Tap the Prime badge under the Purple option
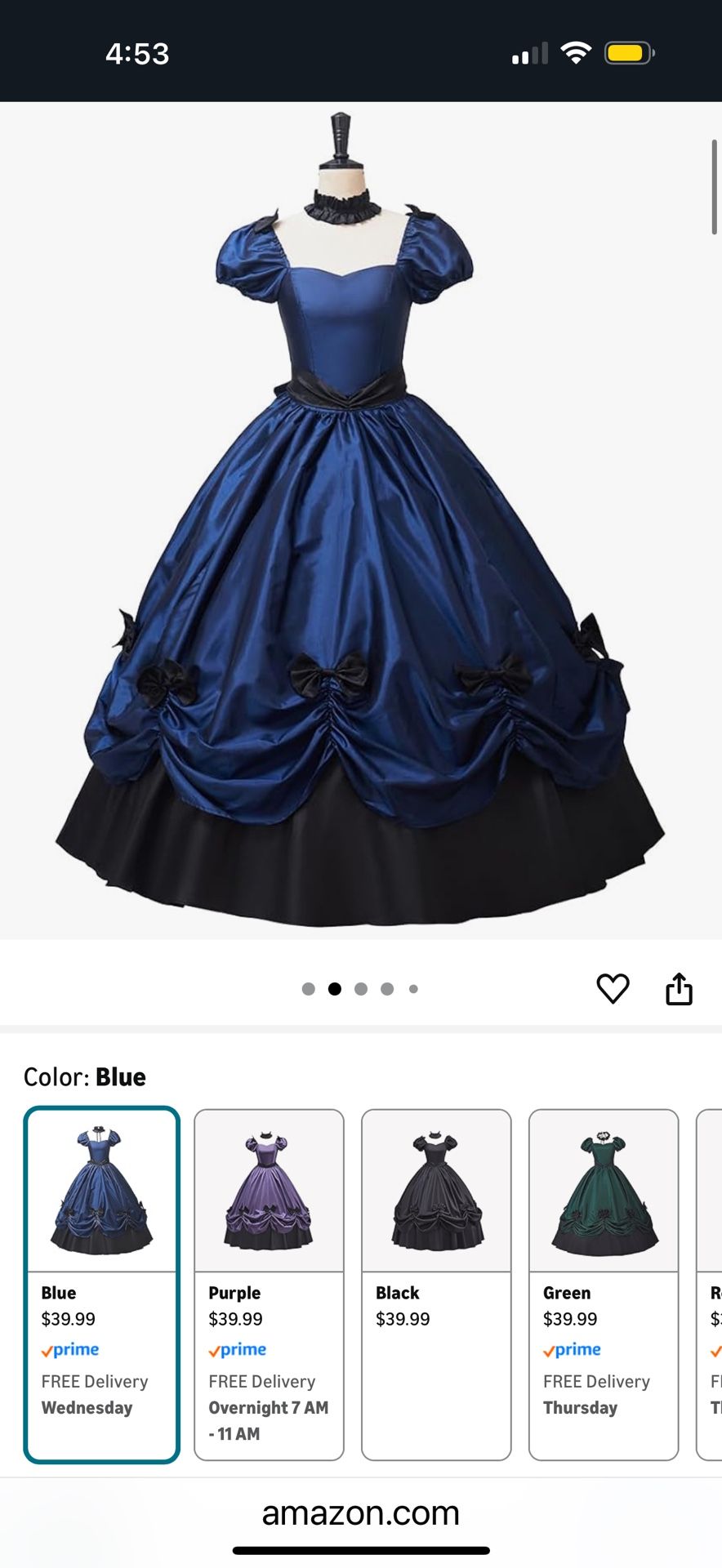This screenshot has height=1568, width=722. pyautogui.click(x=237, y=1349)
